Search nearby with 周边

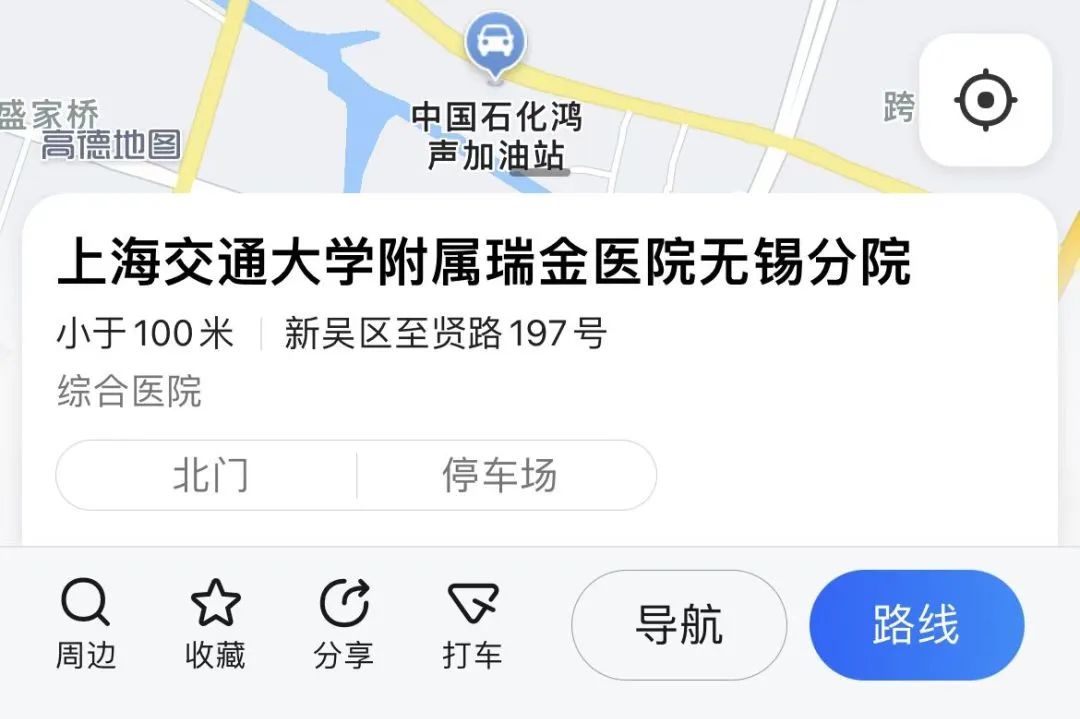tap(85, 626)
